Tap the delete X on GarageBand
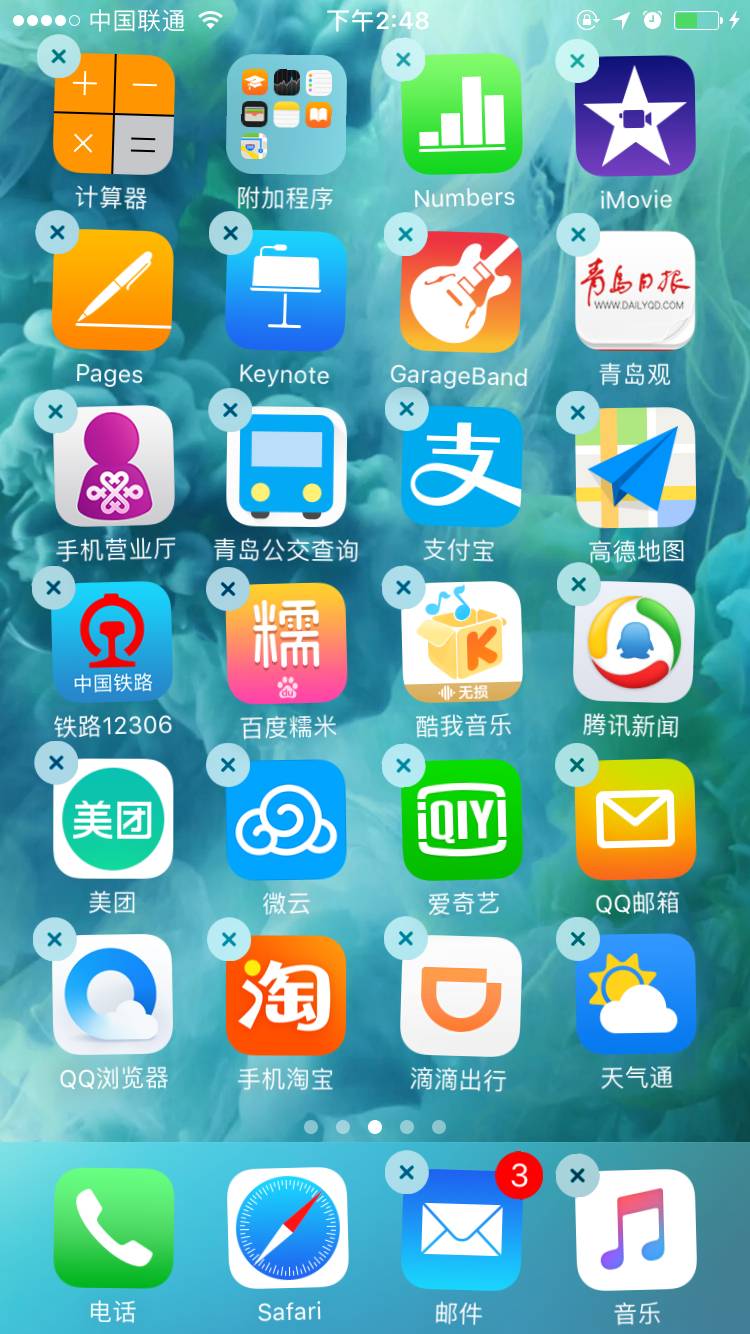The height and width of the screenshot is (1334, 750). (x=405, y=236)
